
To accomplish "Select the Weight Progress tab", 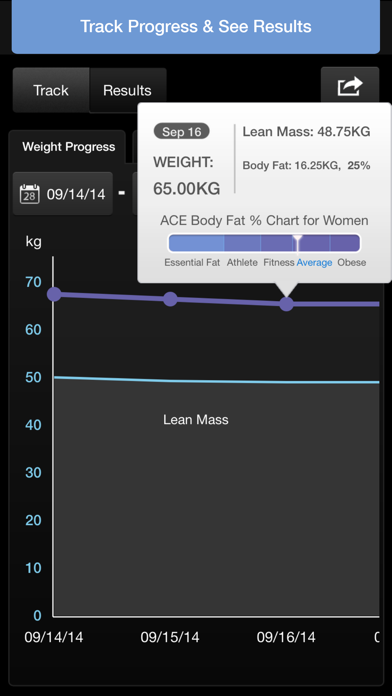I will [68, 147].
